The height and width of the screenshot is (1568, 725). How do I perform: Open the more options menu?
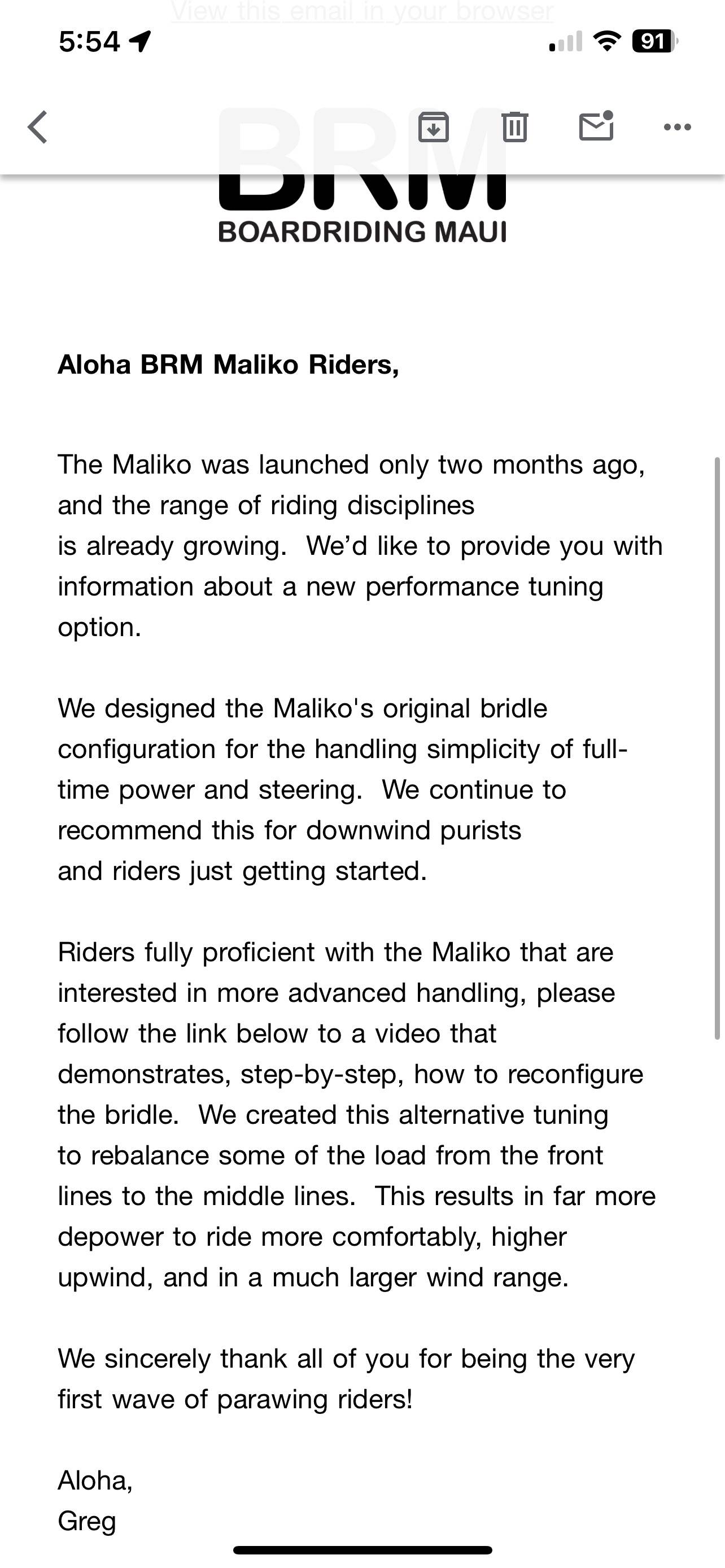point(677,127)
